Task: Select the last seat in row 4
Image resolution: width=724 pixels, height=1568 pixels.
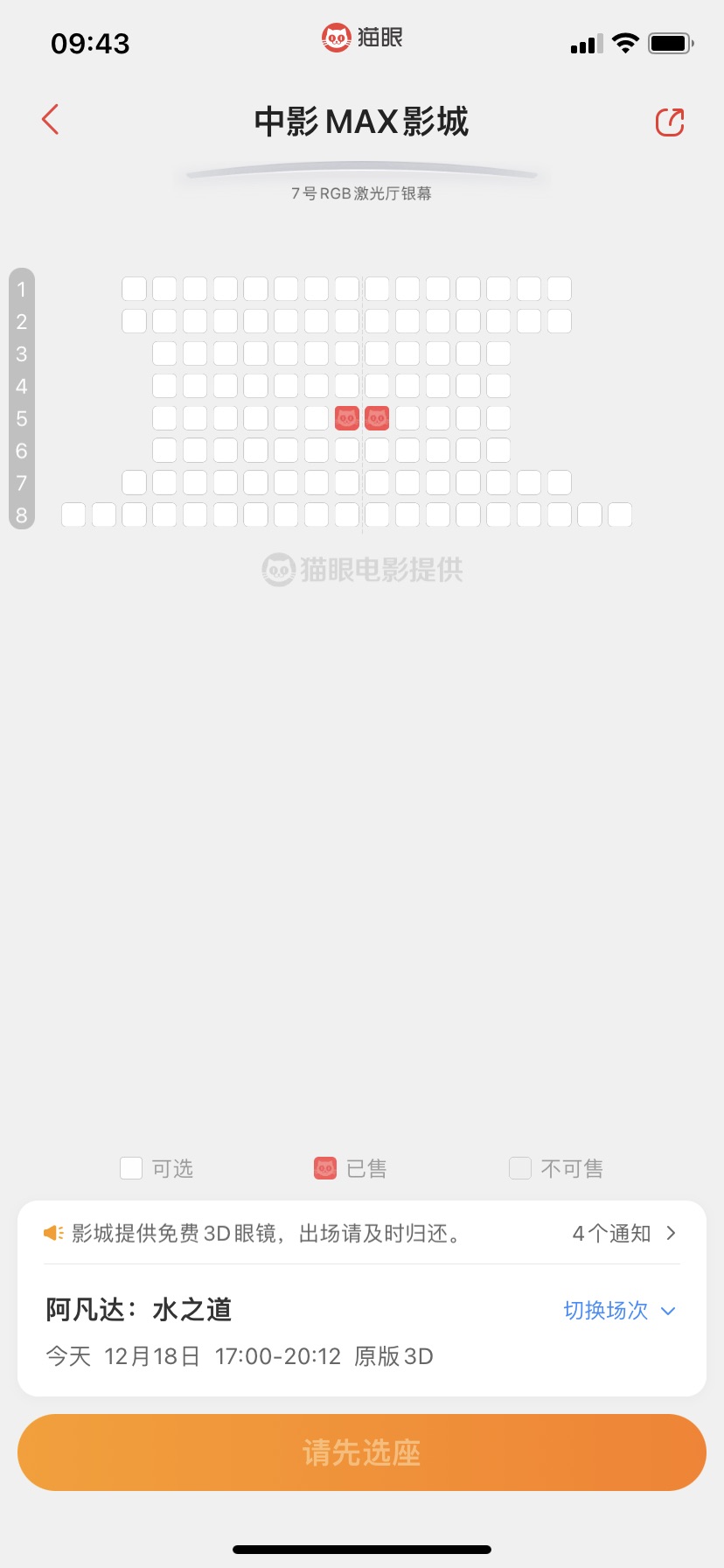Action: [x=498, y=386]
